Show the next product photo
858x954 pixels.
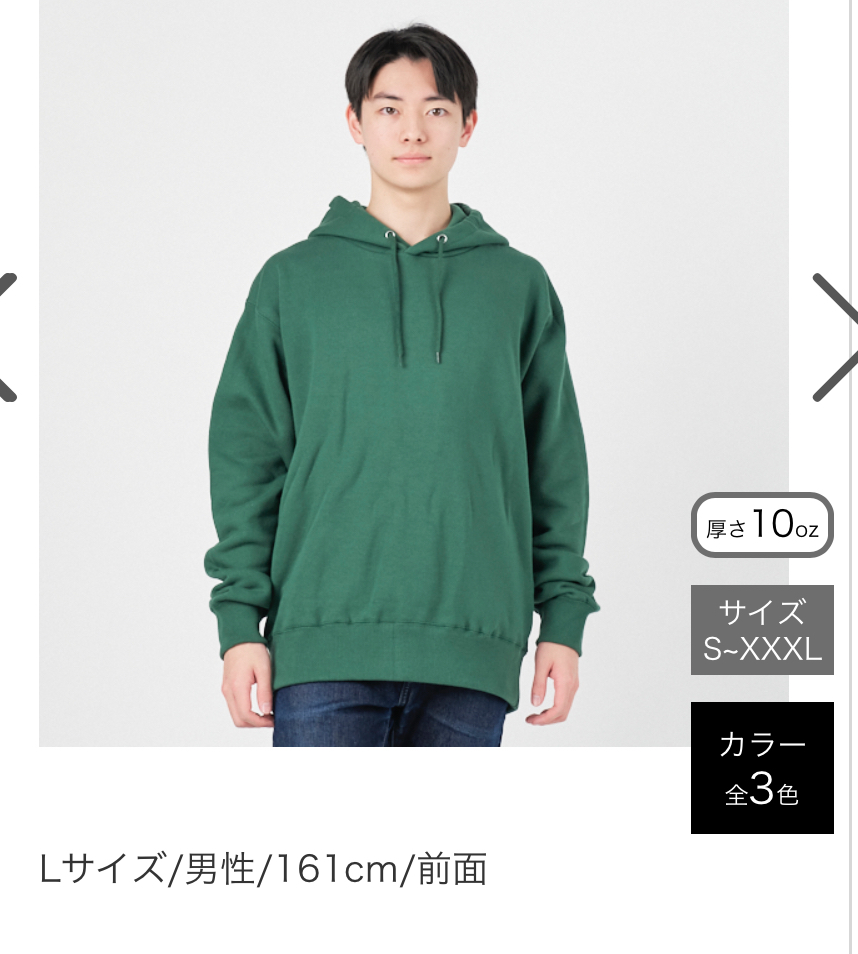(832, 337)
